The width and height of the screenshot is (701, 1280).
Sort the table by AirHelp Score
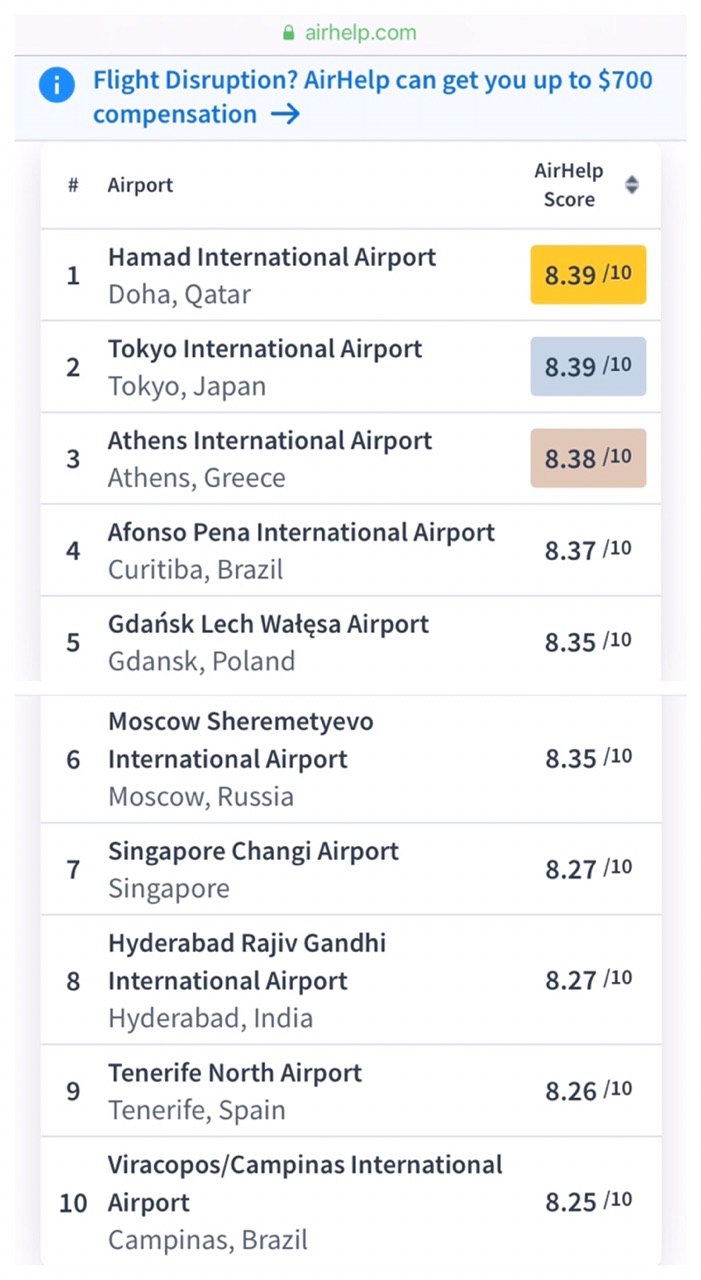(631, 185)
